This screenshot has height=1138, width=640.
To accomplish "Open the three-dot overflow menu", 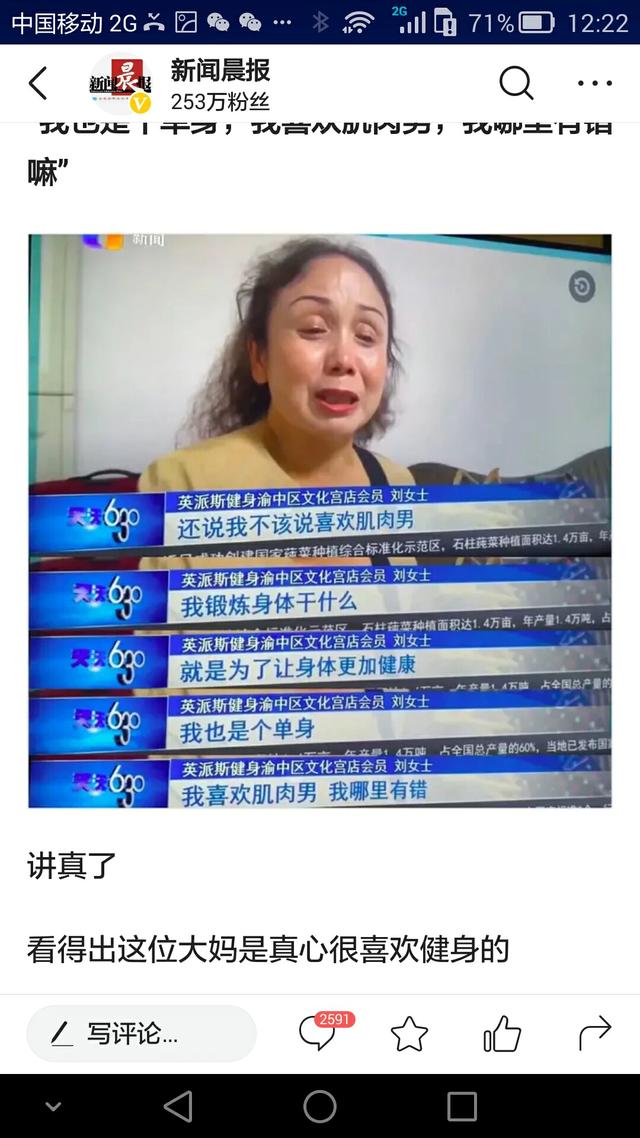I will (595, 83).
